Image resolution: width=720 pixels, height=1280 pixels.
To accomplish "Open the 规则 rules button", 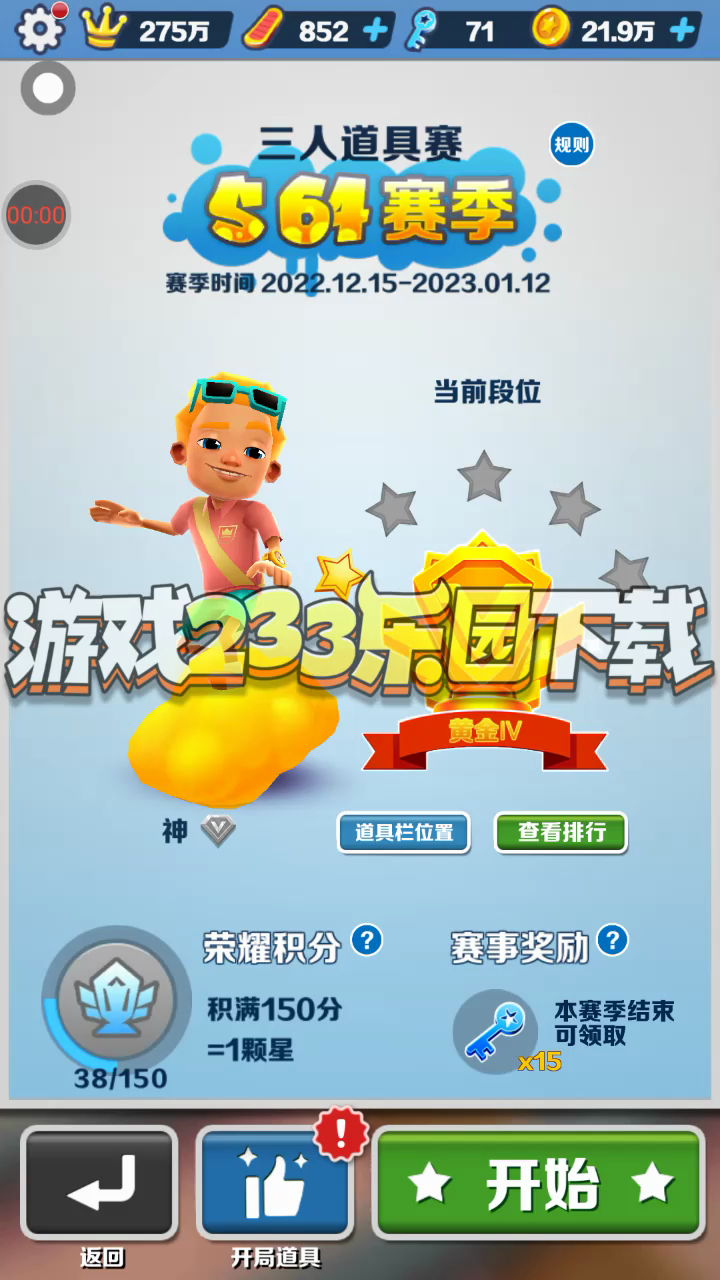I will click(572, 145).
